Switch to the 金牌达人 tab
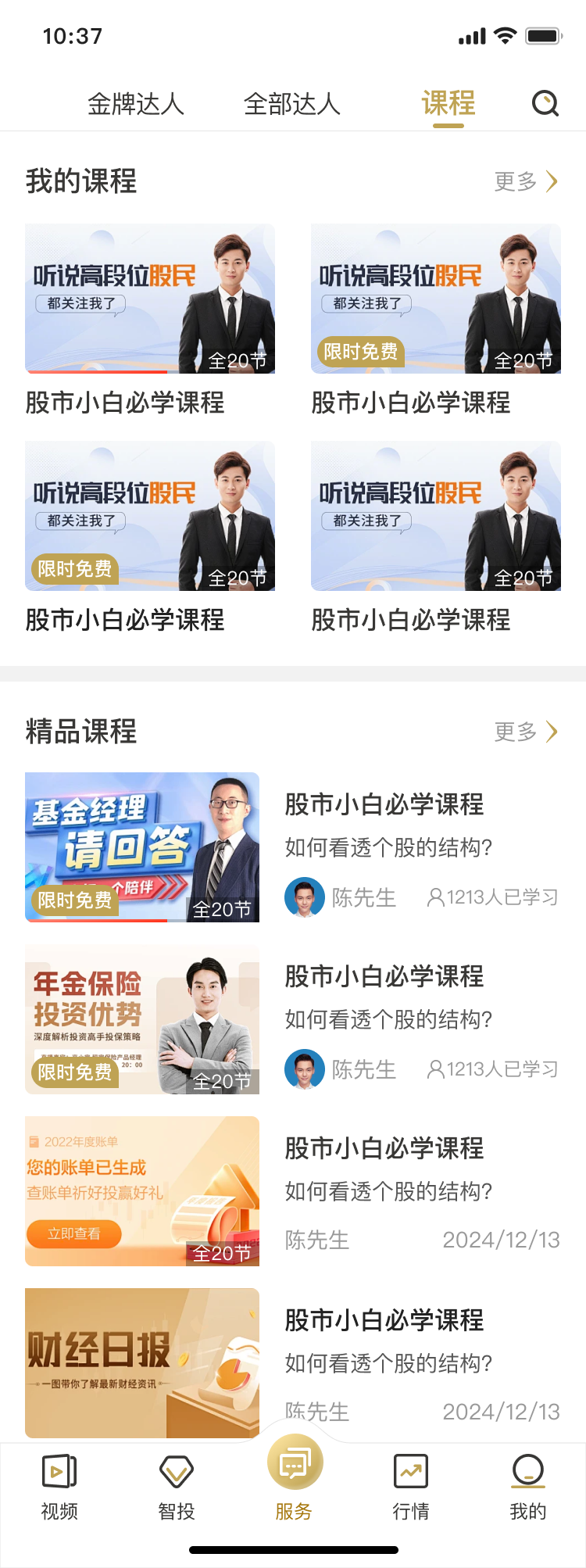Image resolution: width=586 pixels, height=1568 pixels. tap(136, 104)
